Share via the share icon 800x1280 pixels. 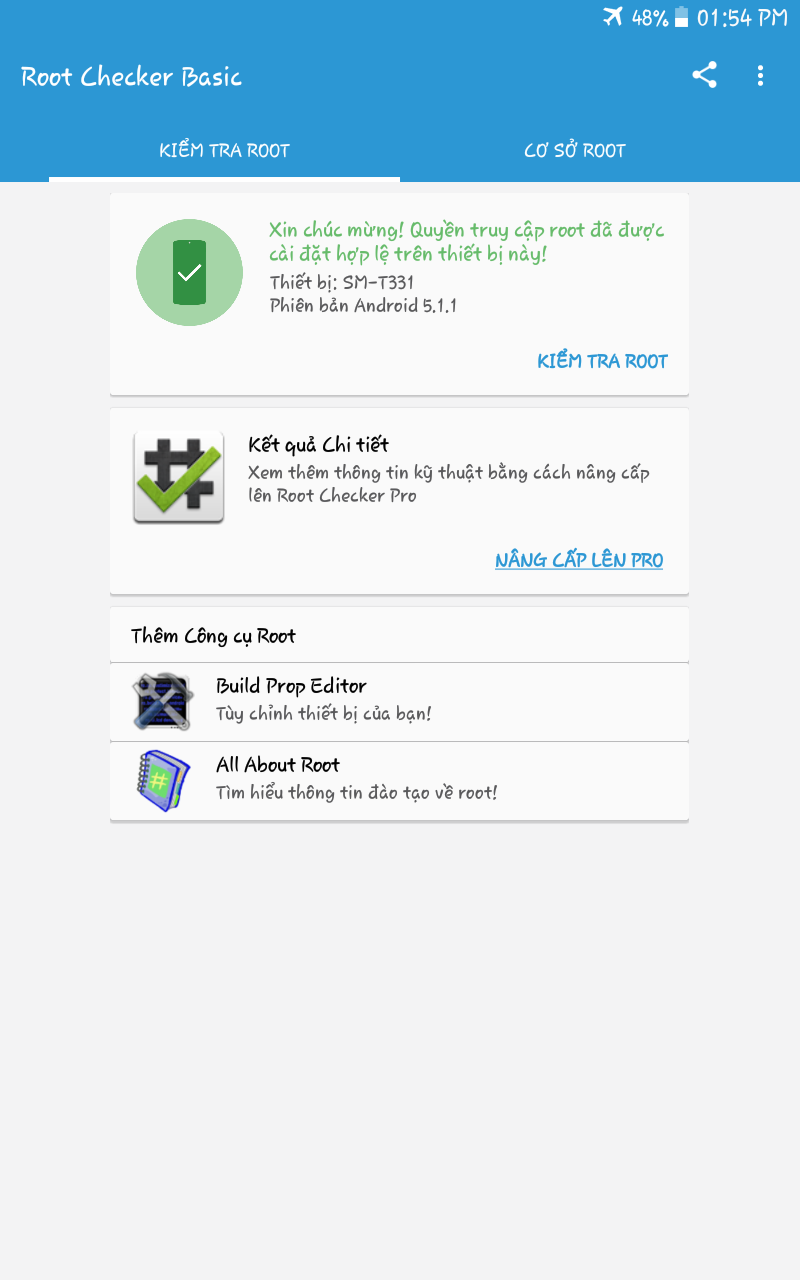click(704, 76)
